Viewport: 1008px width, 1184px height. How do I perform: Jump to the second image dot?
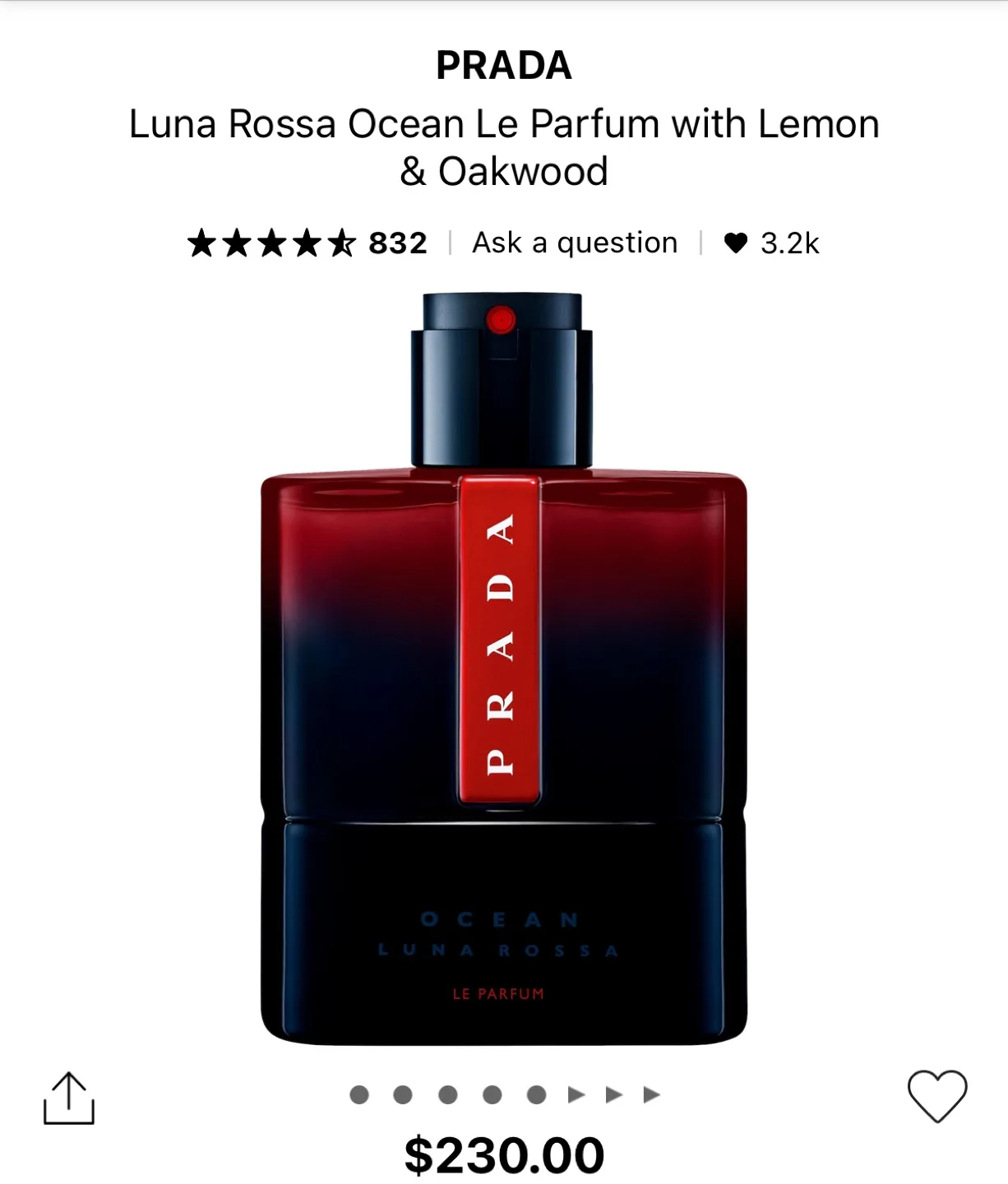403,1094
